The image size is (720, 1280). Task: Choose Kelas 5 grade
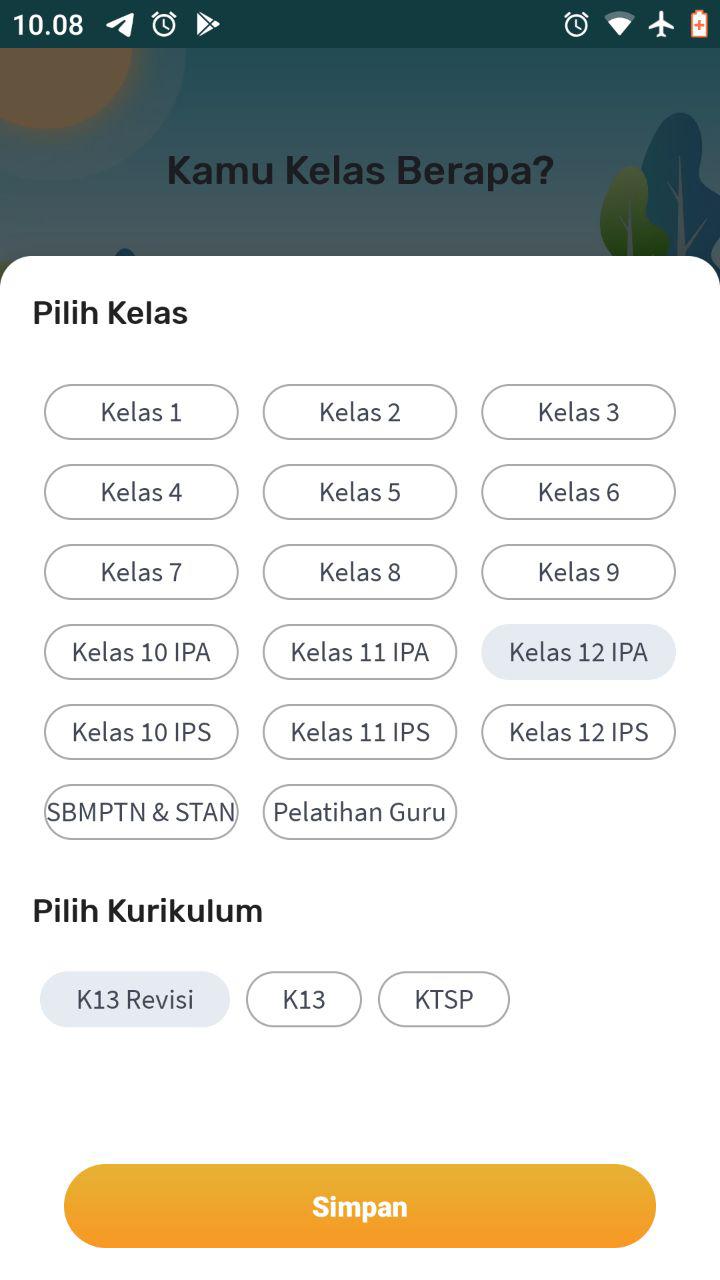coord(360,492)
